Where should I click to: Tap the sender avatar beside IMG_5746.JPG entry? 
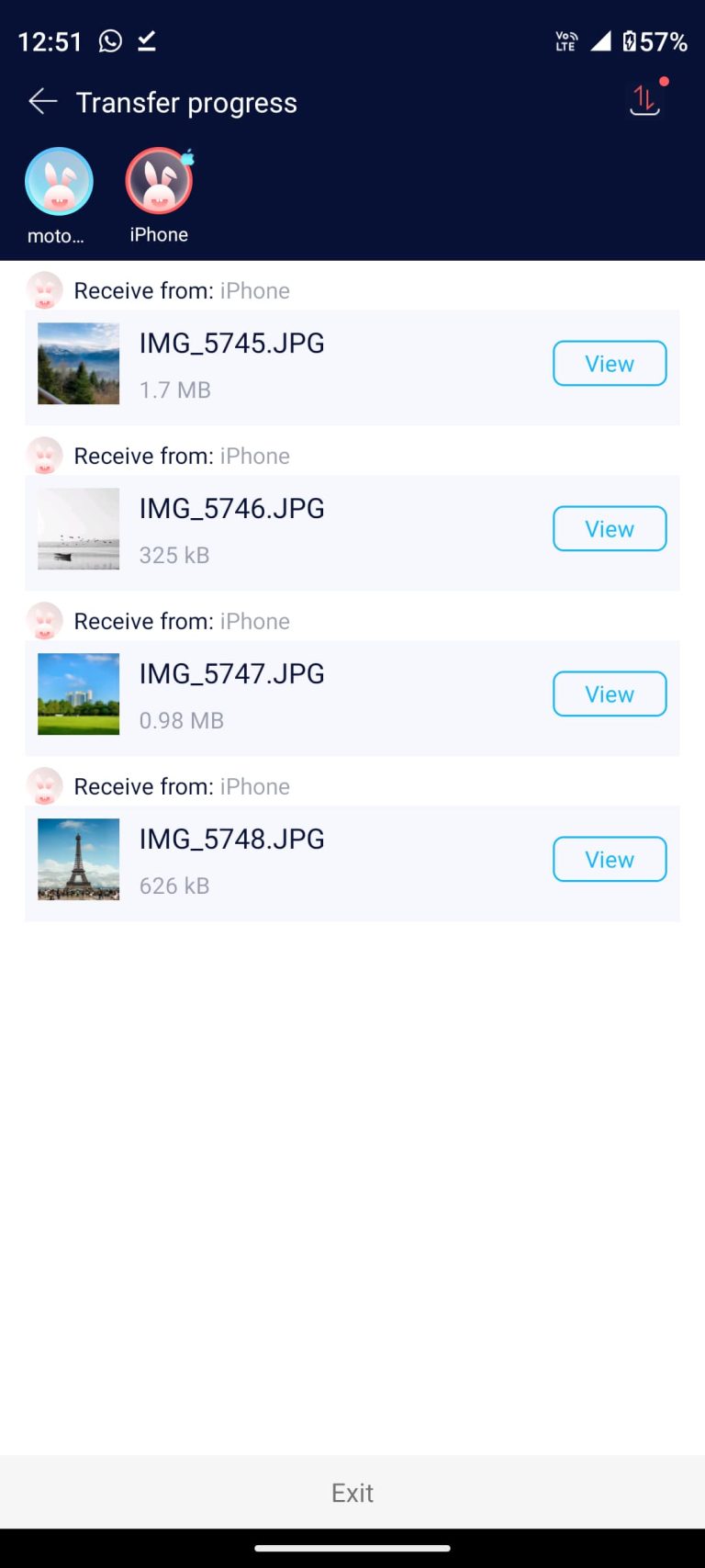click(x=44, y=455)
